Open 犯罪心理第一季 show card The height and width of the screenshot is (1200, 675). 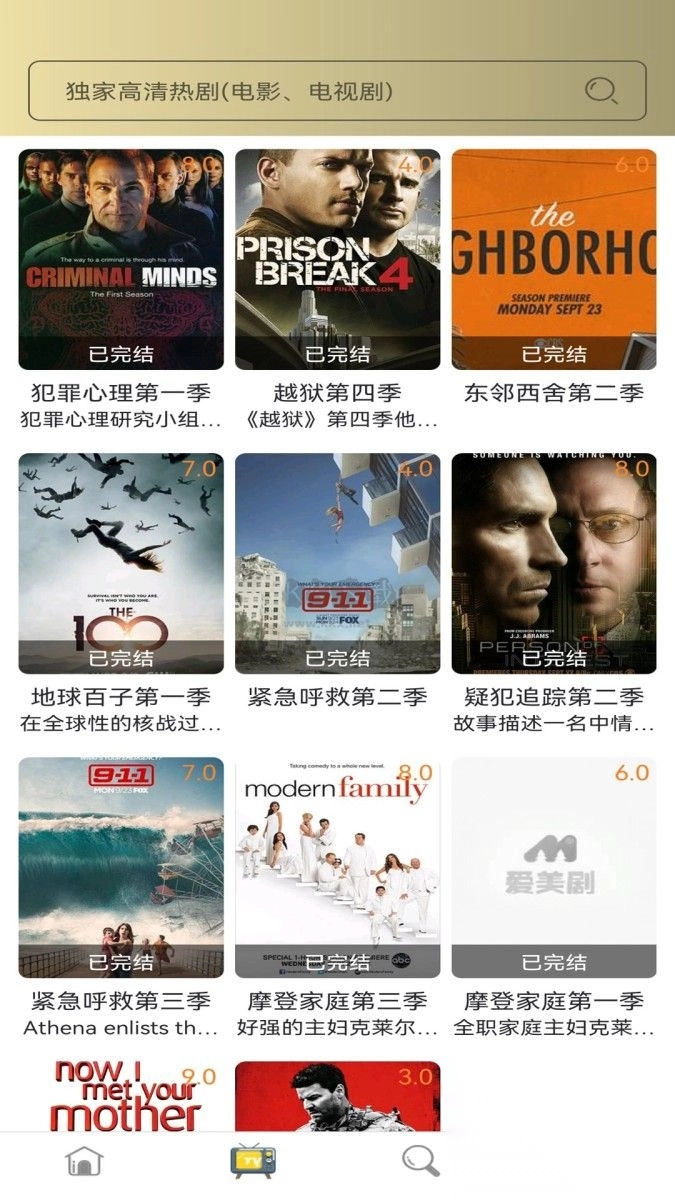click(121, 260)
